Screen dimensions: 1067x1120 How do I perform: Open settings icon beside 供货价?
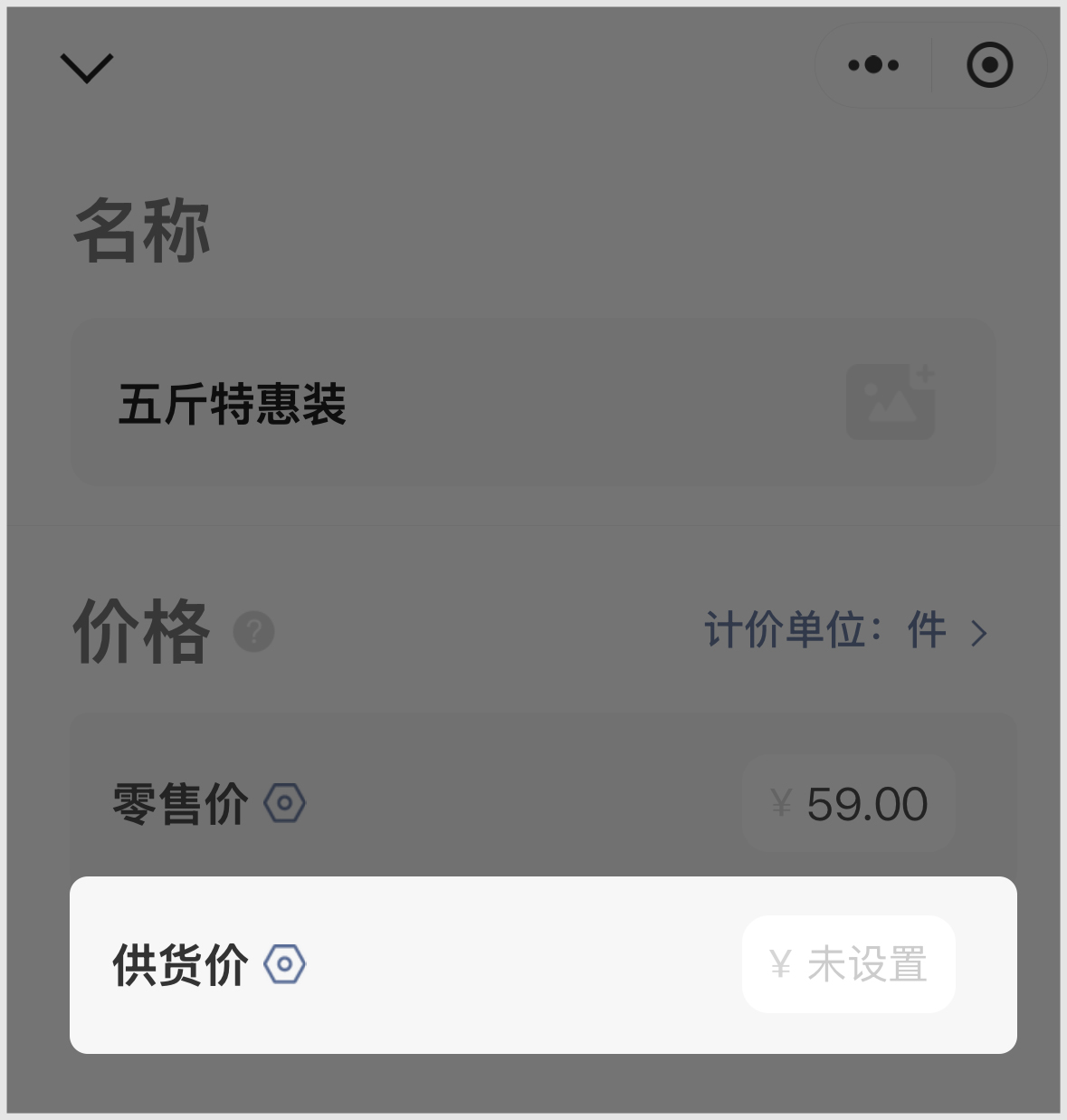pos(285,964)
